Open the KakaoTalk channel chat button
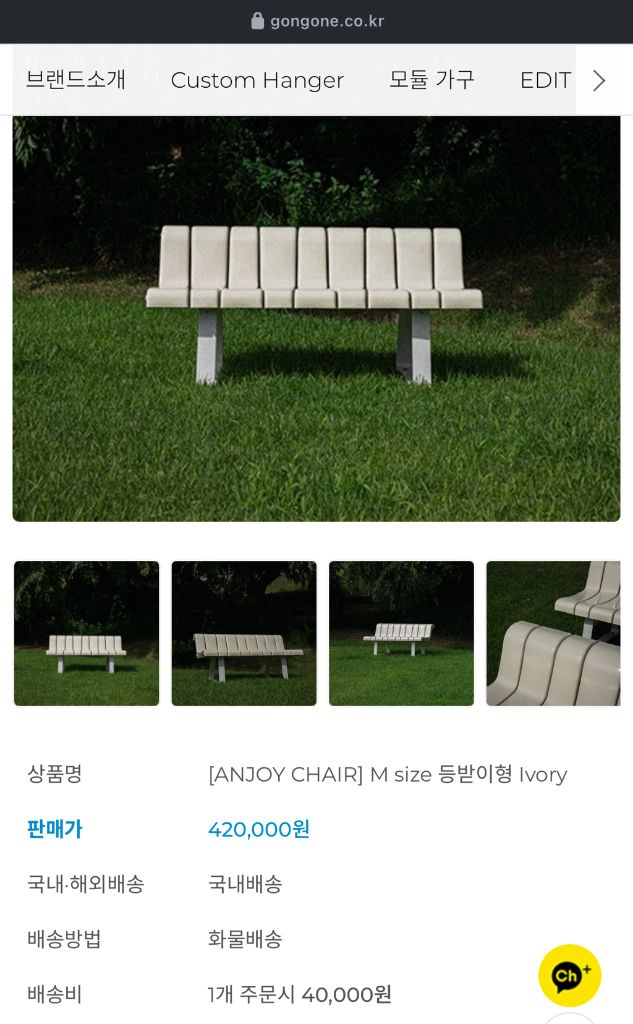The width and height of the screenshot is (633, 1024). pyautogui.click(x=570, y=975)
